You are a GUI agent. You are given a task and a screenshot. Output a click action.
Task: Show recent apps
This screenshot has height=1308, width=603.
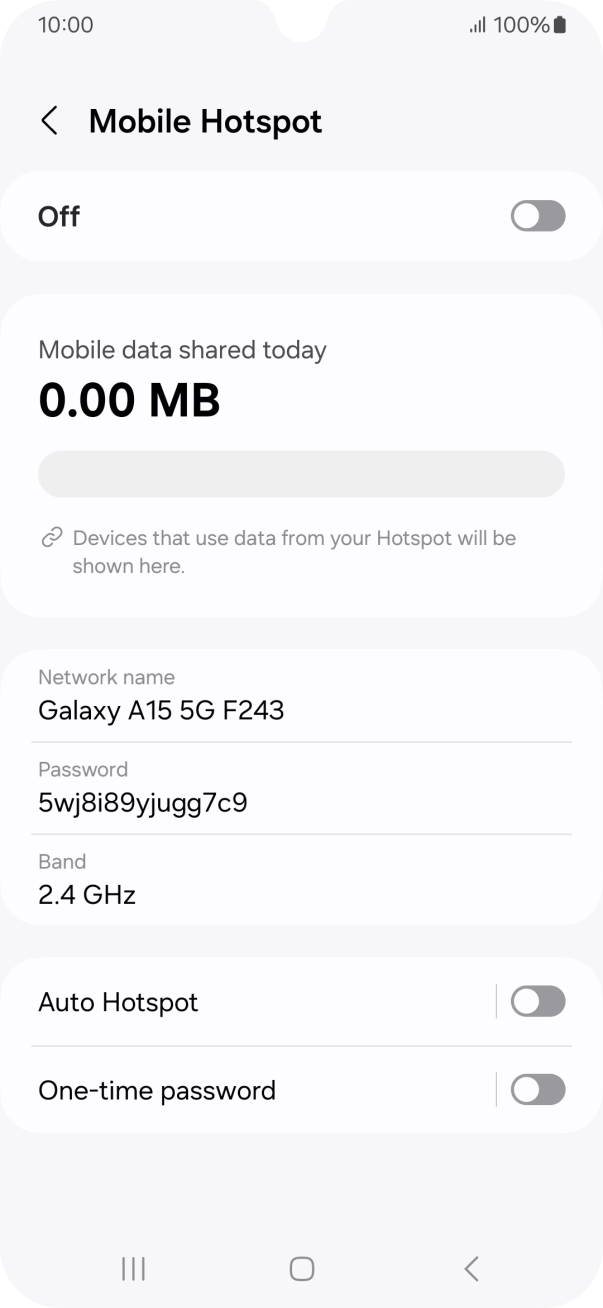coord(133,1269)
